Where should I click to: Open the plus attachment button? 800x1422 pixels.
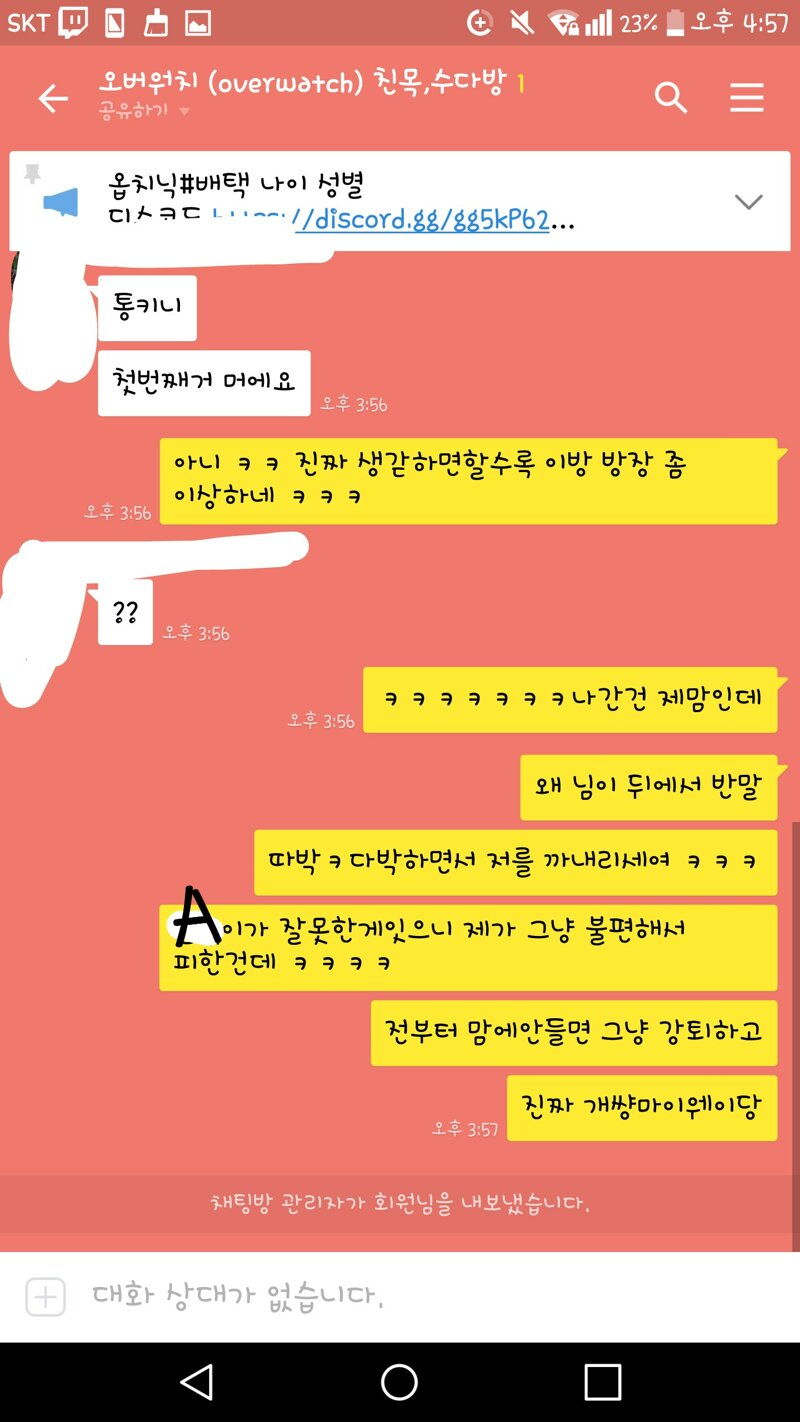pos(45,1297)
